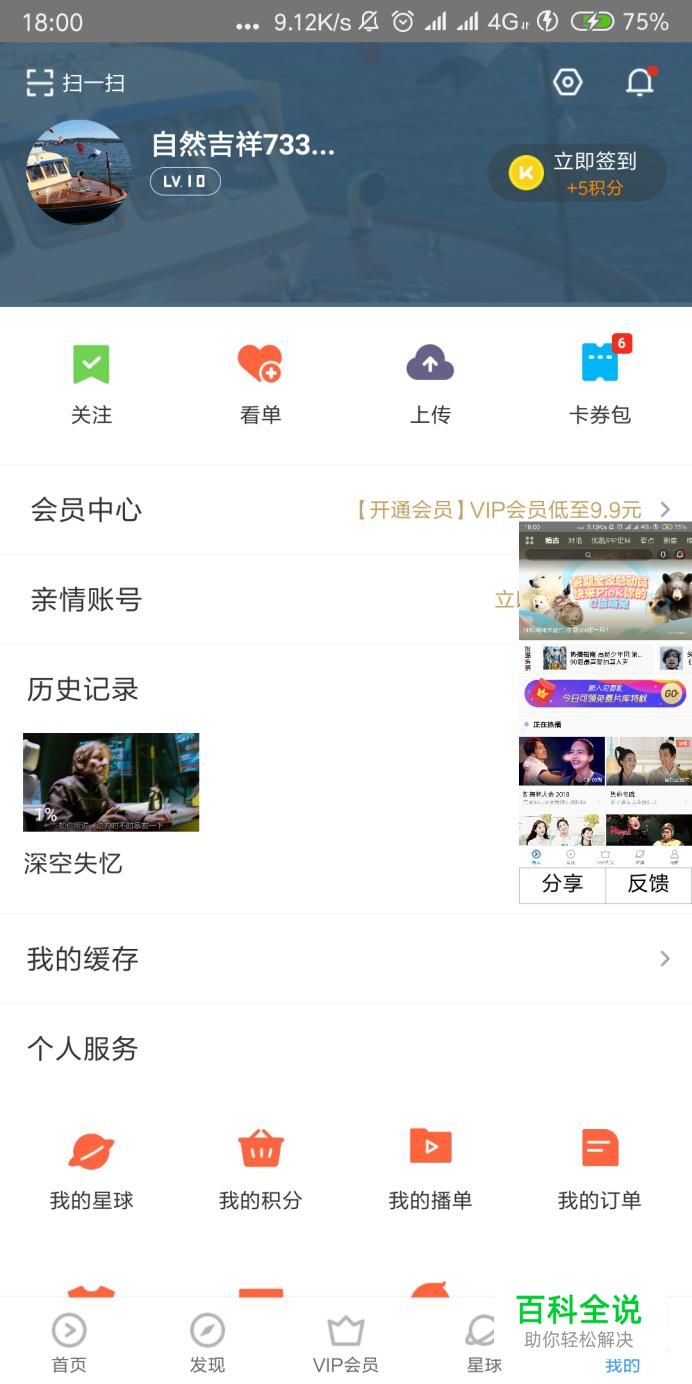Open 关注 followed list
This screenshot has height=1384, width=692.
(x=91, y=385)
